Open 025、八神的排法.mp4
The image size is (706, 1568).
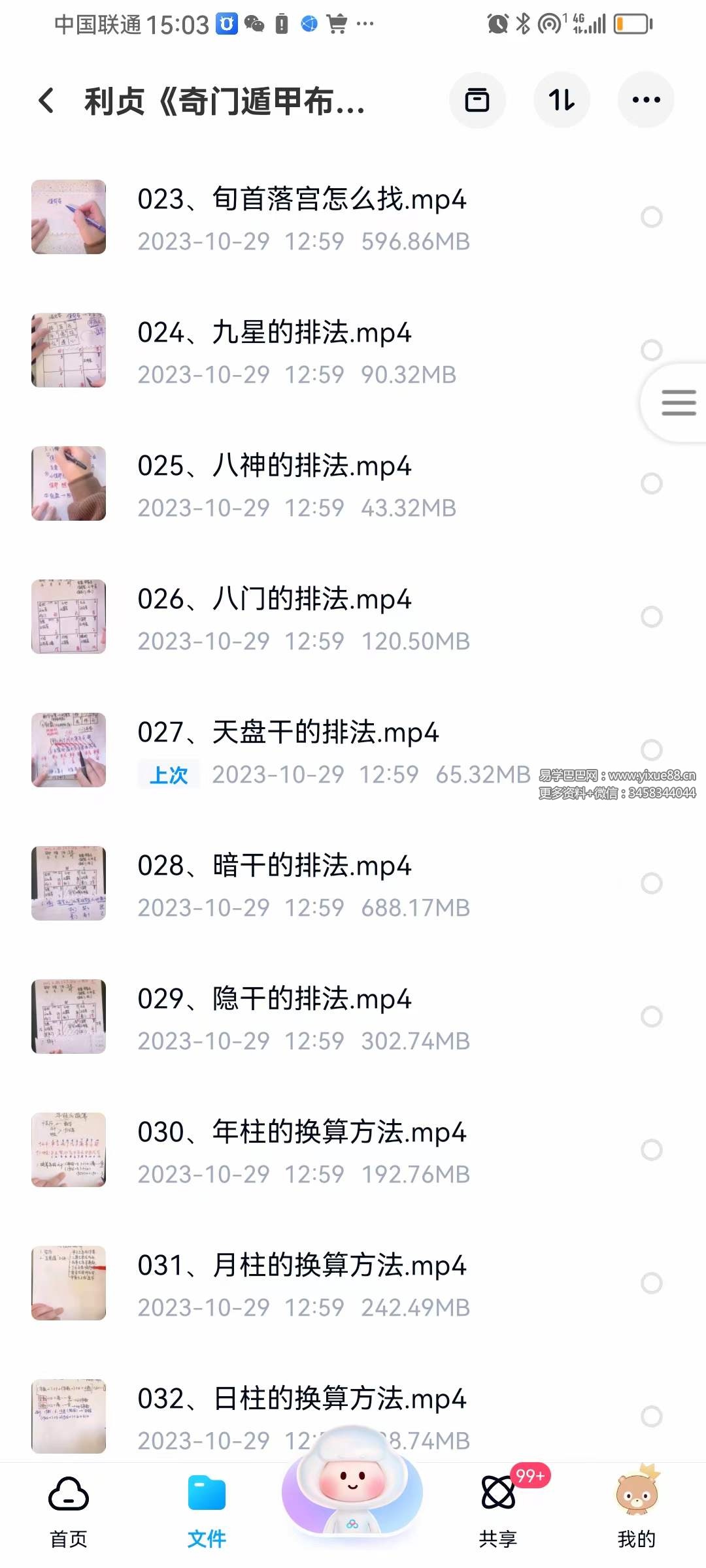tap(275, 466)
